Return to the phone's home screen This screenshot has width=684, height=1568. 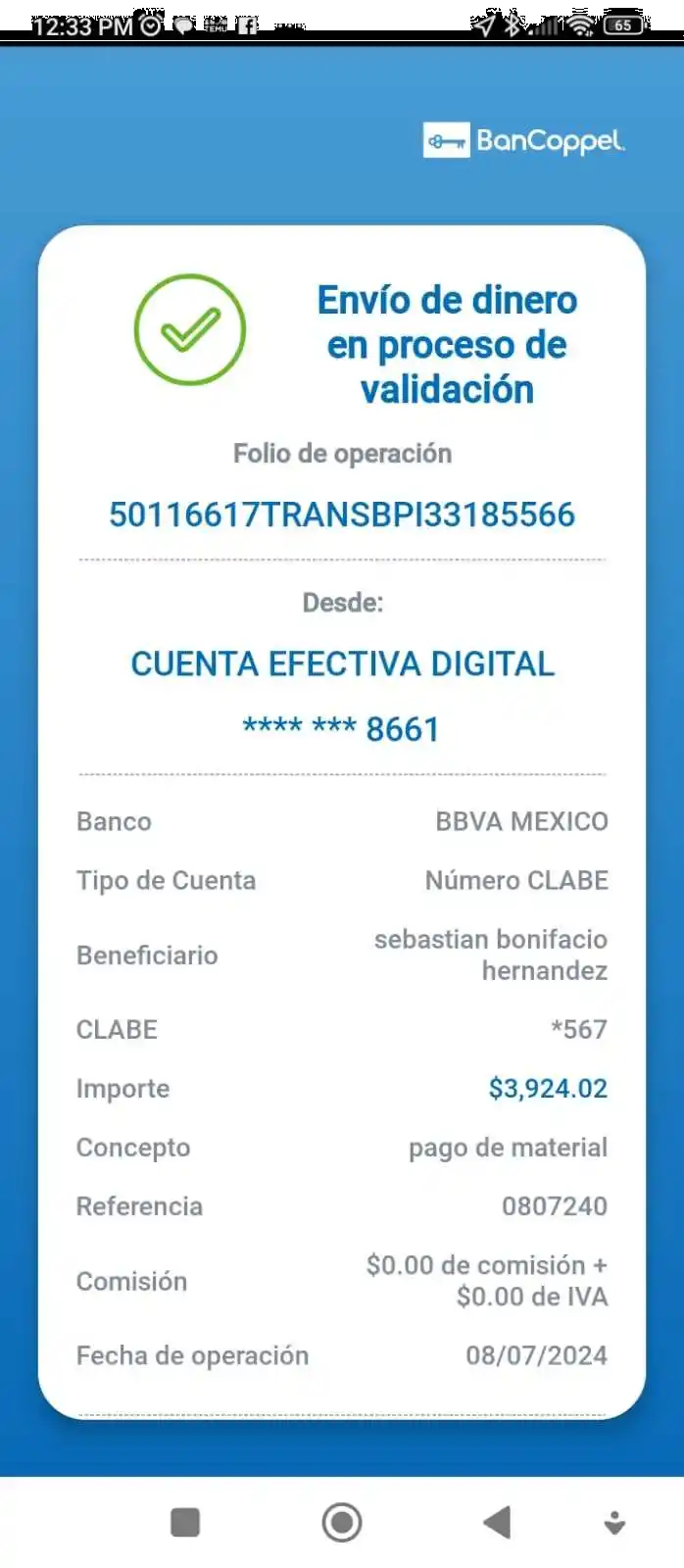pos(342,1522)
